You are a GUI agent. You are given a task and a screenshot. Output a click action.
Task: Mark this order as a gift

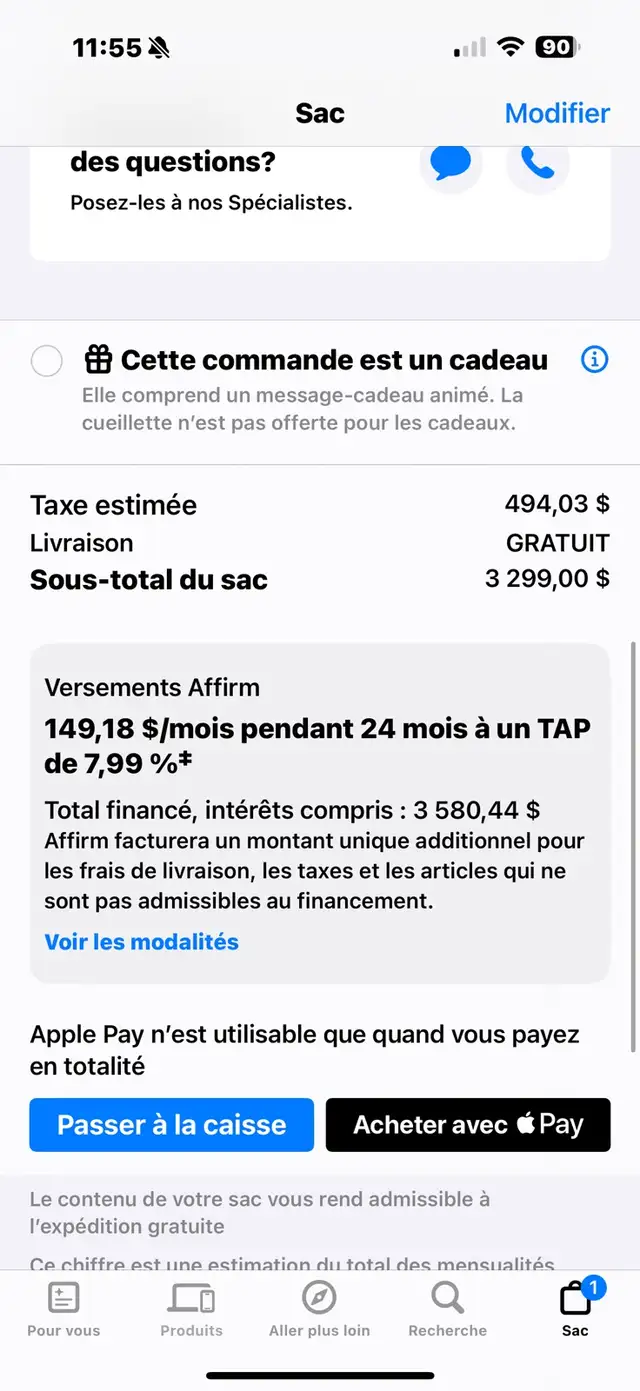click(x=47, y=360)
